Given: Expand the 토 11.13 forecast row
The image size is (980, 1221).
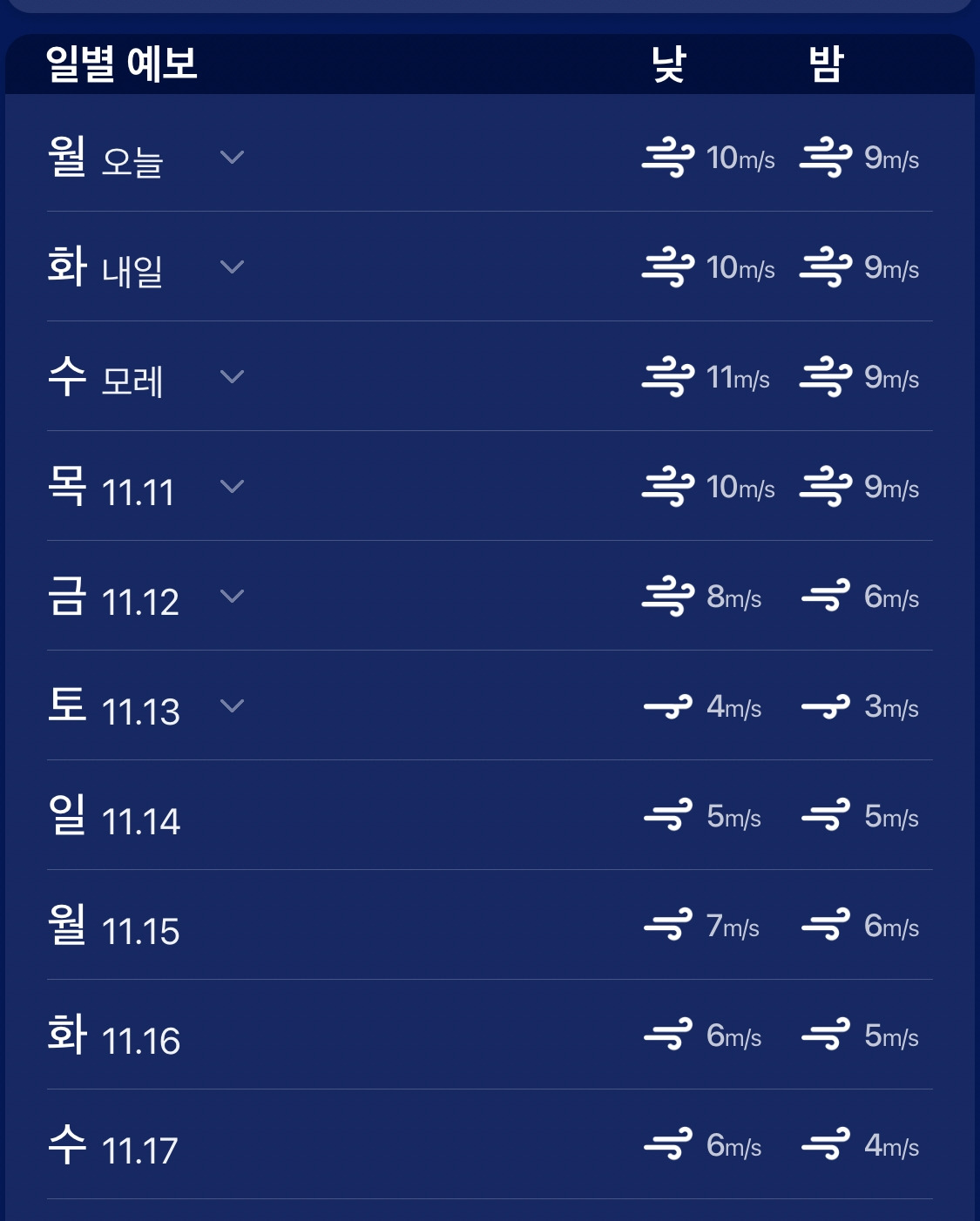Looking at the screenshot, I should click(232, 706).
